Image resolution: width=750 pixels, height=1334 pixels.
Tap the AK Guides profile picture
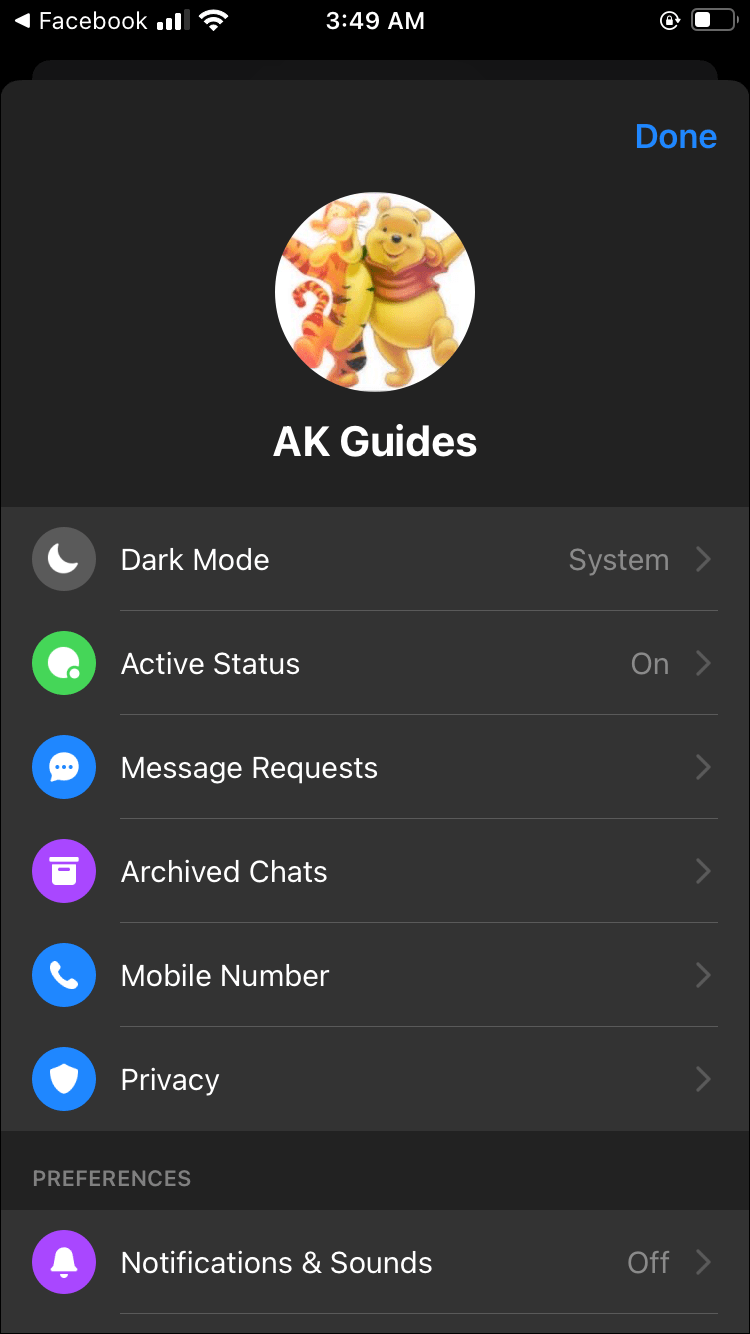click(x=375, y=292)
